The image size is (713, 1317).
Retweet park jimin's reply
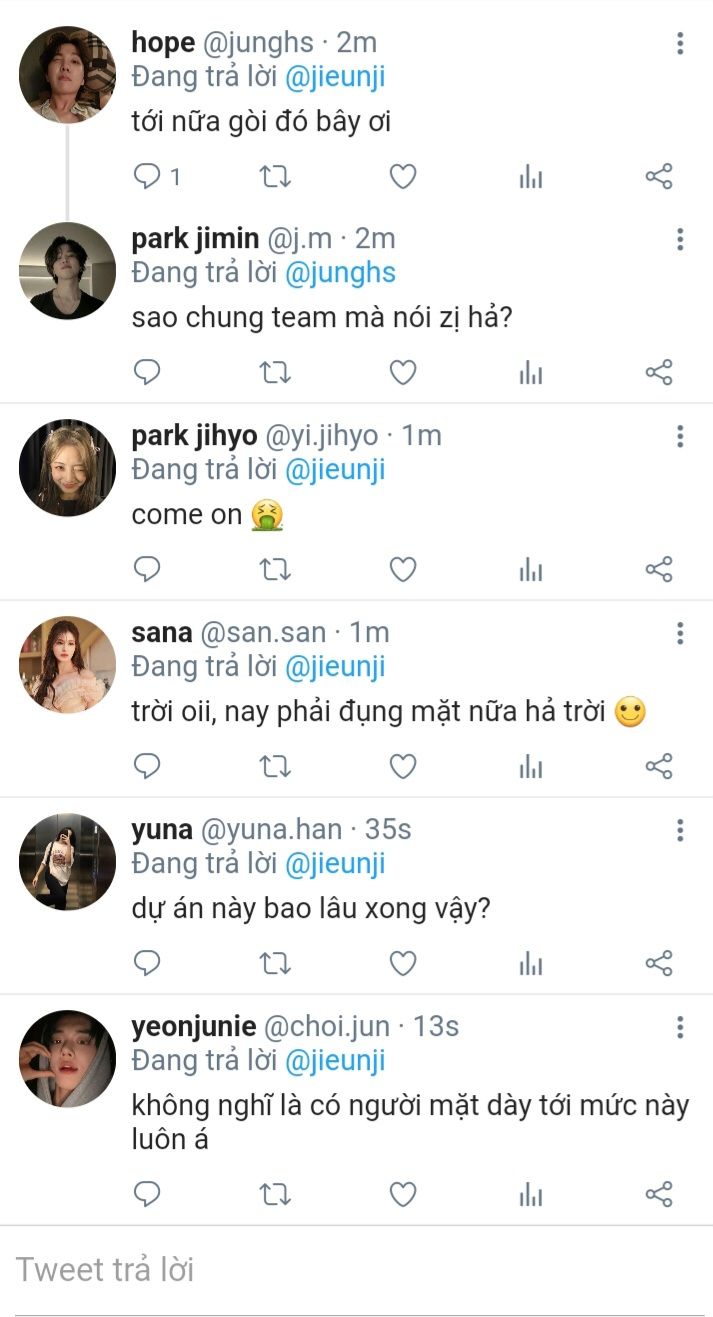click(x=275, y=373)
